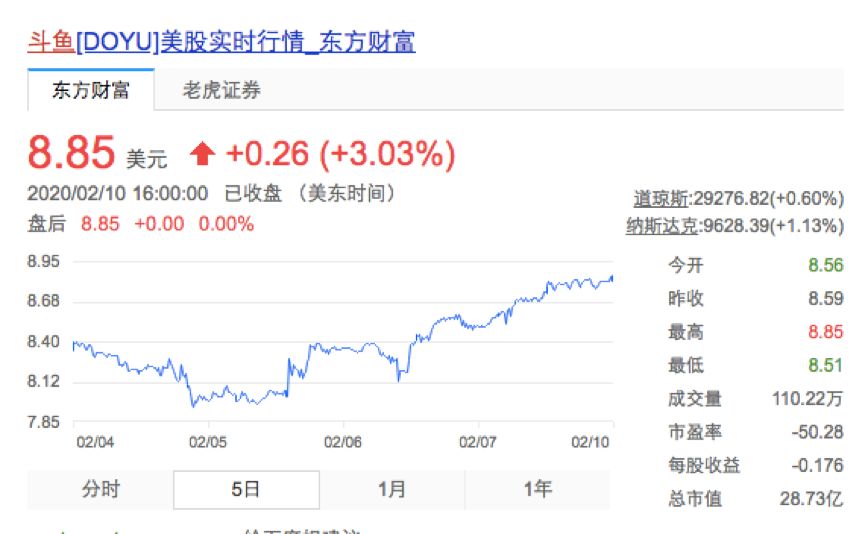Open the 道琼斯 index link
The image size is (865, 534).
pyautogui.click(x=655, y=198)
